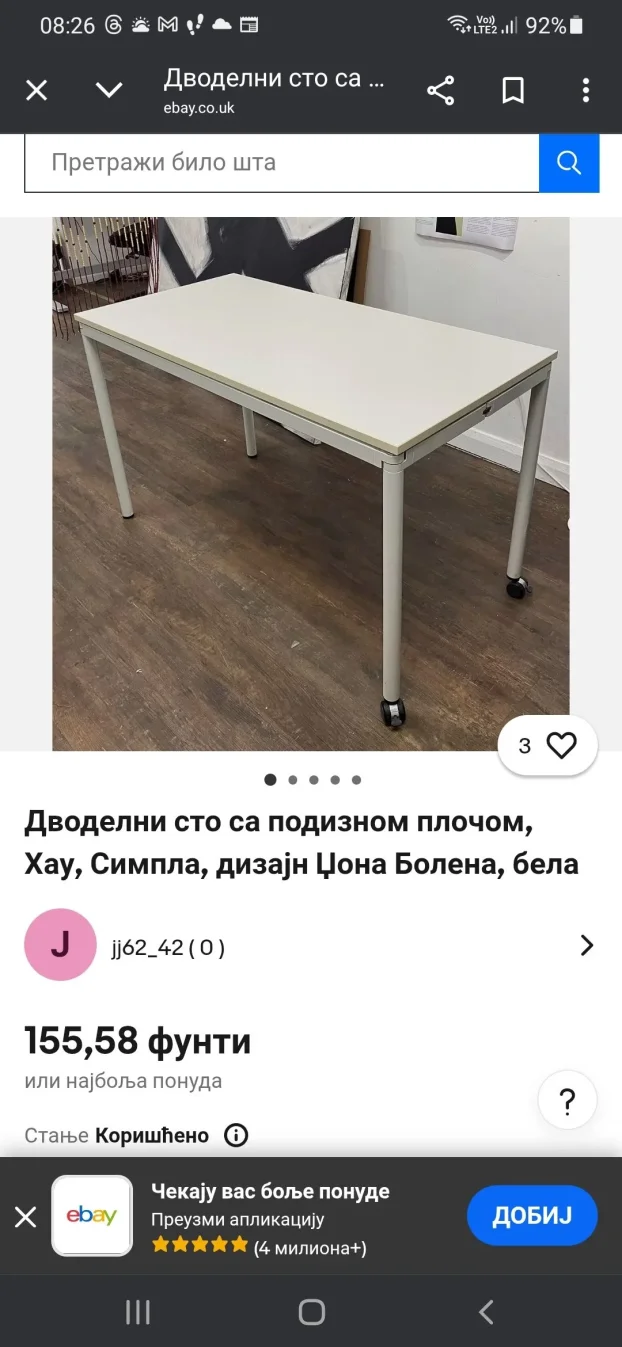Open recent apps from the navigation bar

click(137, 1312)
